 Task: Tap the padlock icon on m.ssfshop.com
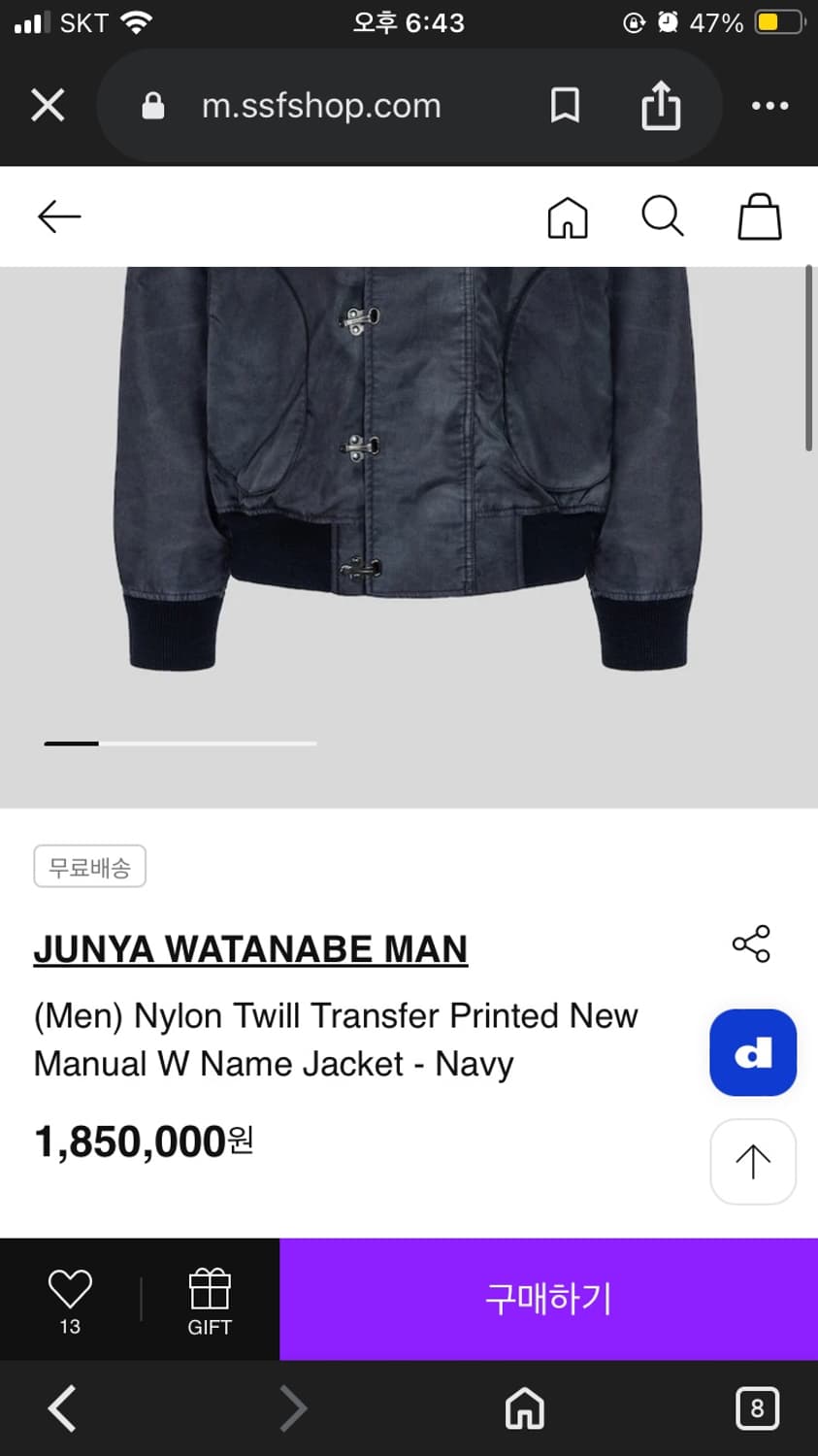point(152,106)
